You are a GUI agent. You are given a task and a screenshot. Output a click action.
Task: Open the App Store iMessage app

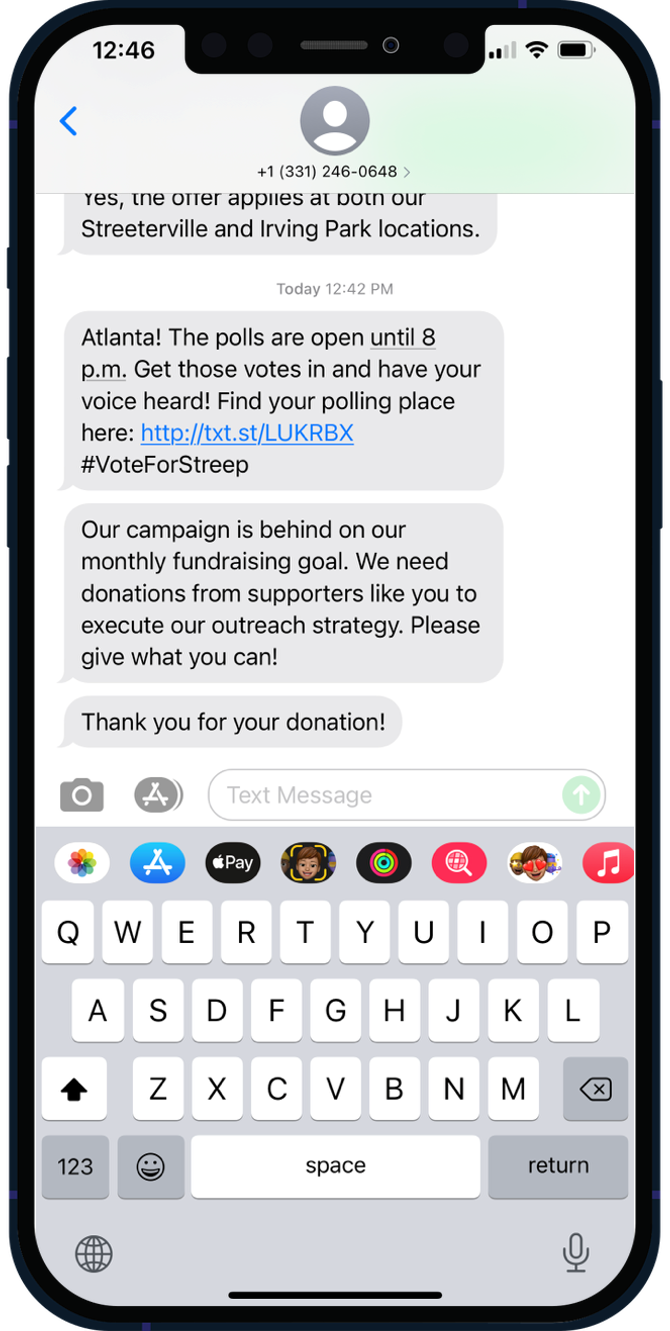click(158, 863)
